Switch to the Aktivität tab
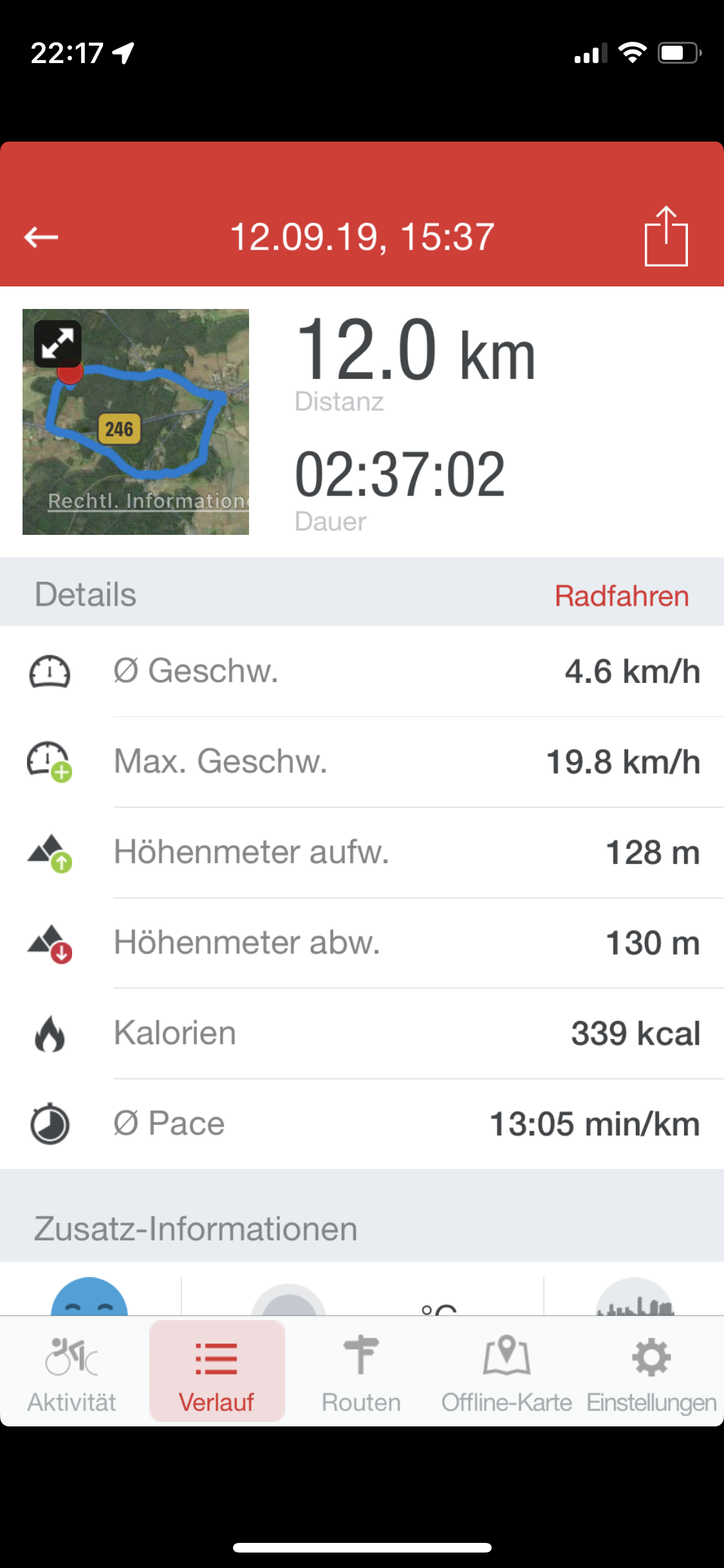The width and height of the screenshot is (724, 1568). [x=71, y=1372]
